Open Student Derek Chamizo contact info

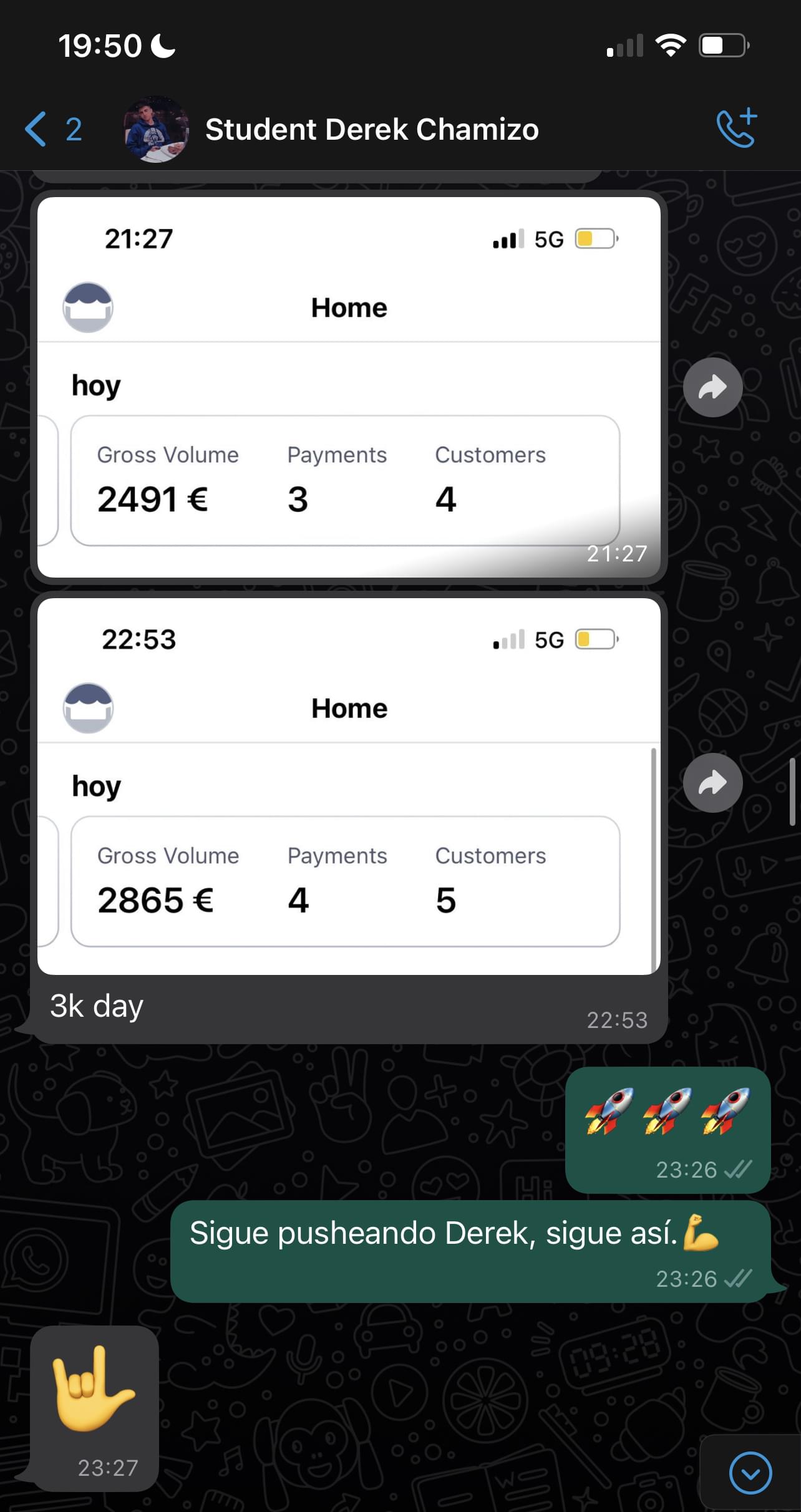click(x=372, y=130)
